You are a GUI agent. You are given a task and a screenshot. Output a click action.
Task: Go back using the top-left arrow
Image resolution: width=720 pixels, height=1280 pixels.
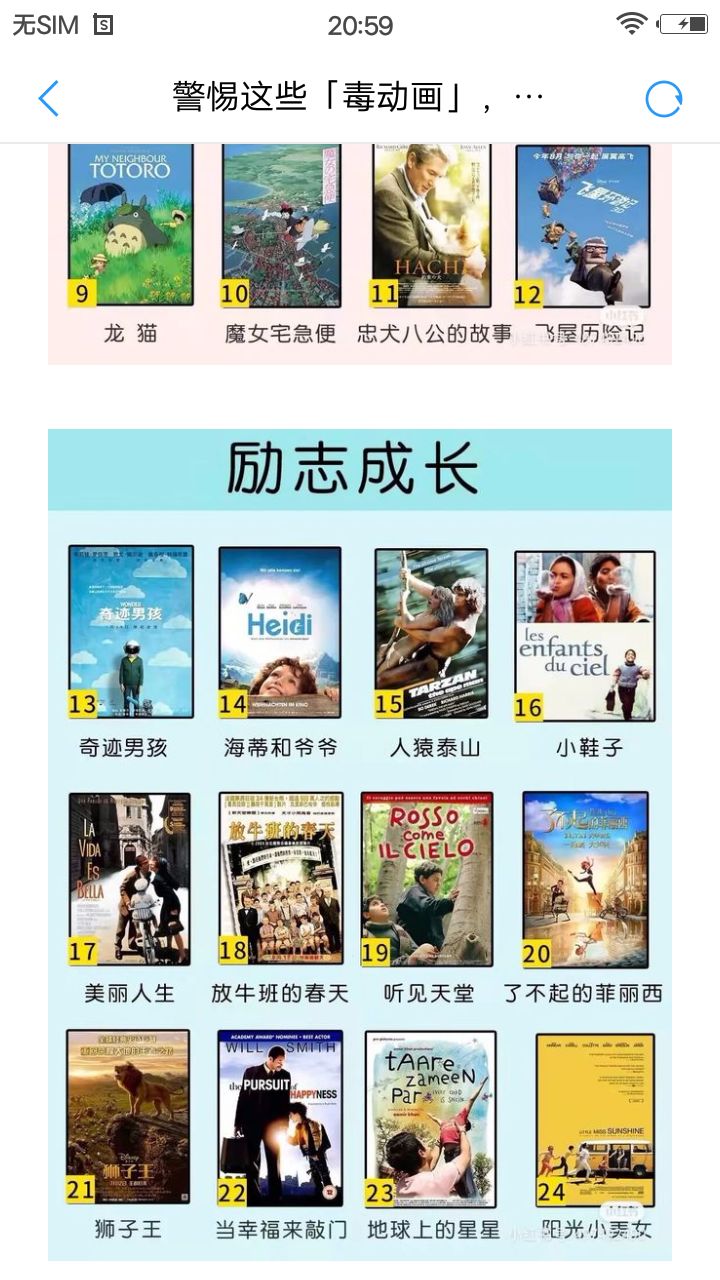tap(48, 99)
